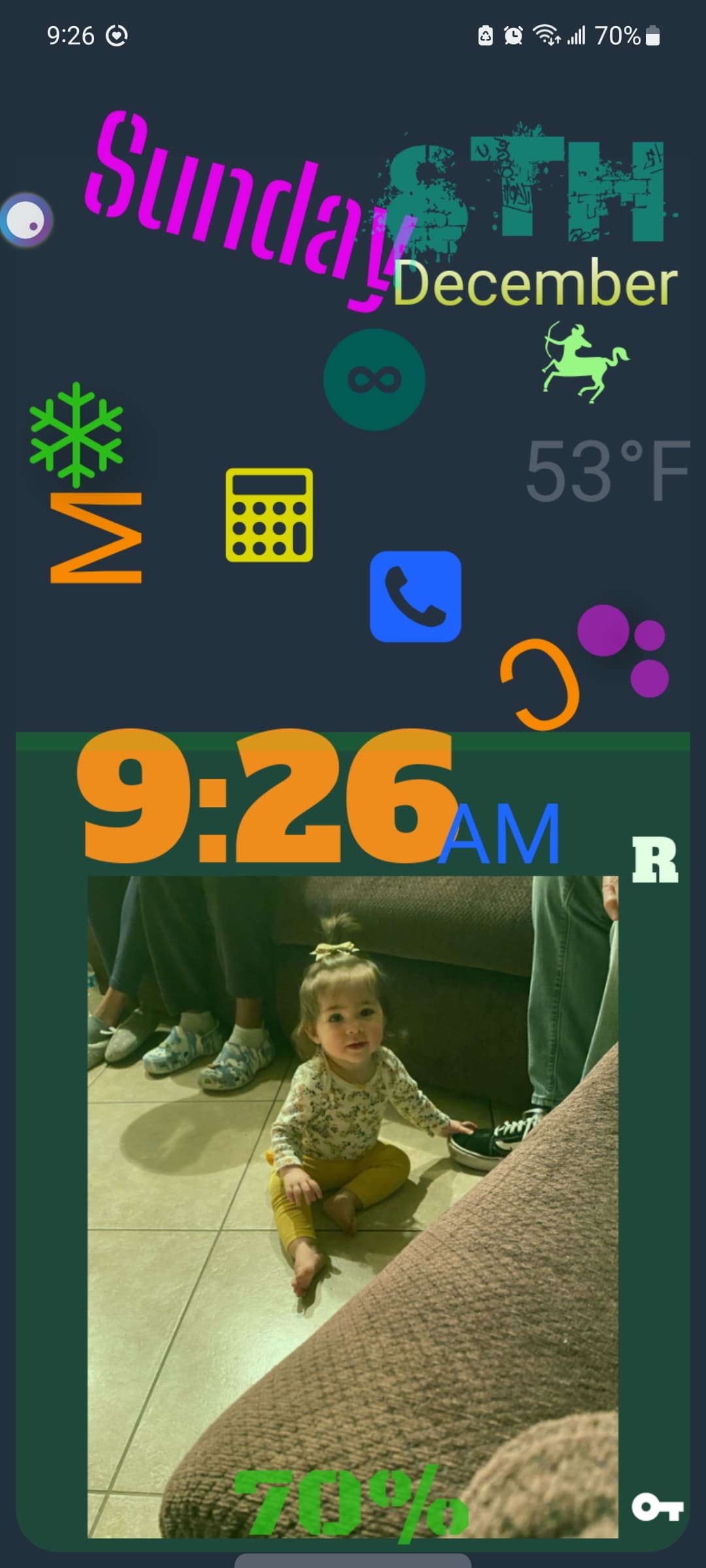Open the green snowflake icon
Viewport: 706px width, 1568px height.
(x=76, y=434)
